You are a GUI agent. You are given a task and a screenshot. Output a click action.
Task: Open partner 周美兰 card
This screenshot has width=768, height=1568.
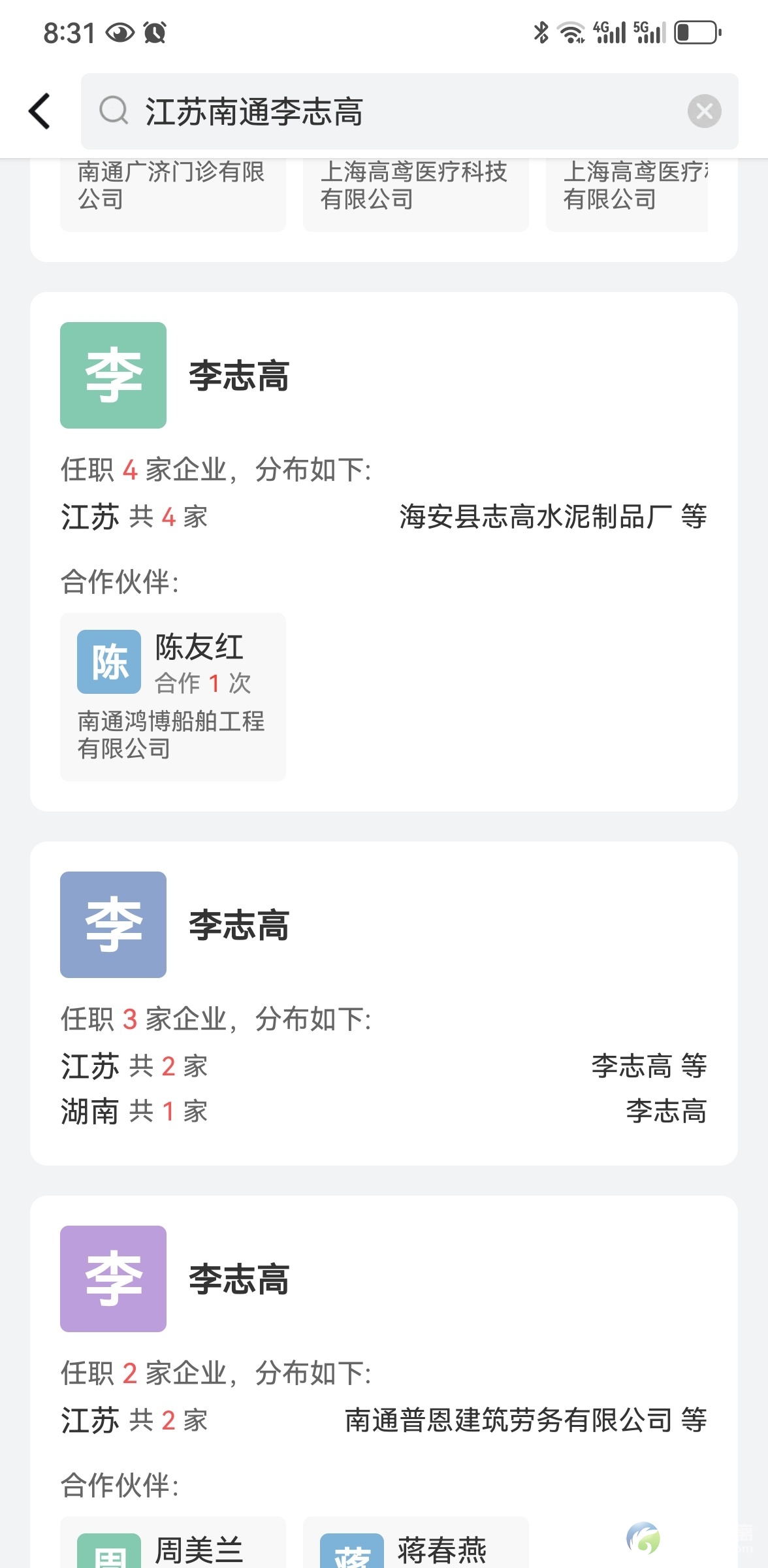pyautogui.click(x=173, y=1543)
